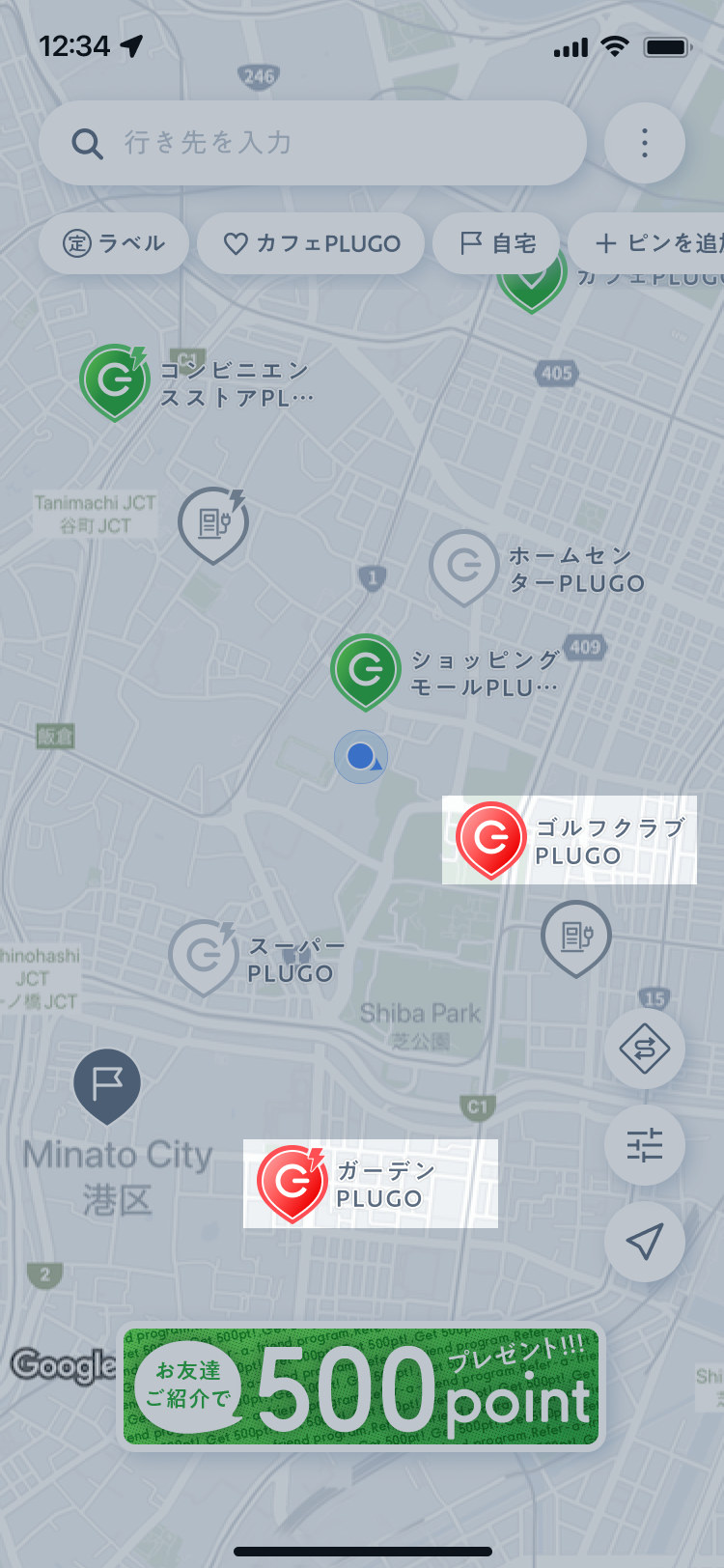Center map on current location

645,1242
